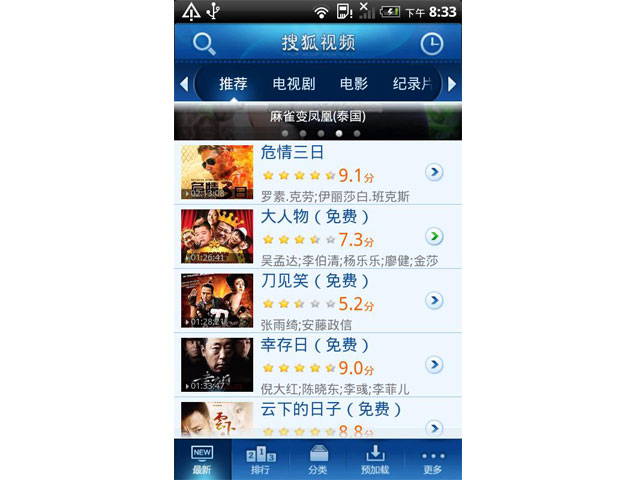
Task: Tap the arrow next to 大人物
Action: pyautogui.click(x=434, y=236)
